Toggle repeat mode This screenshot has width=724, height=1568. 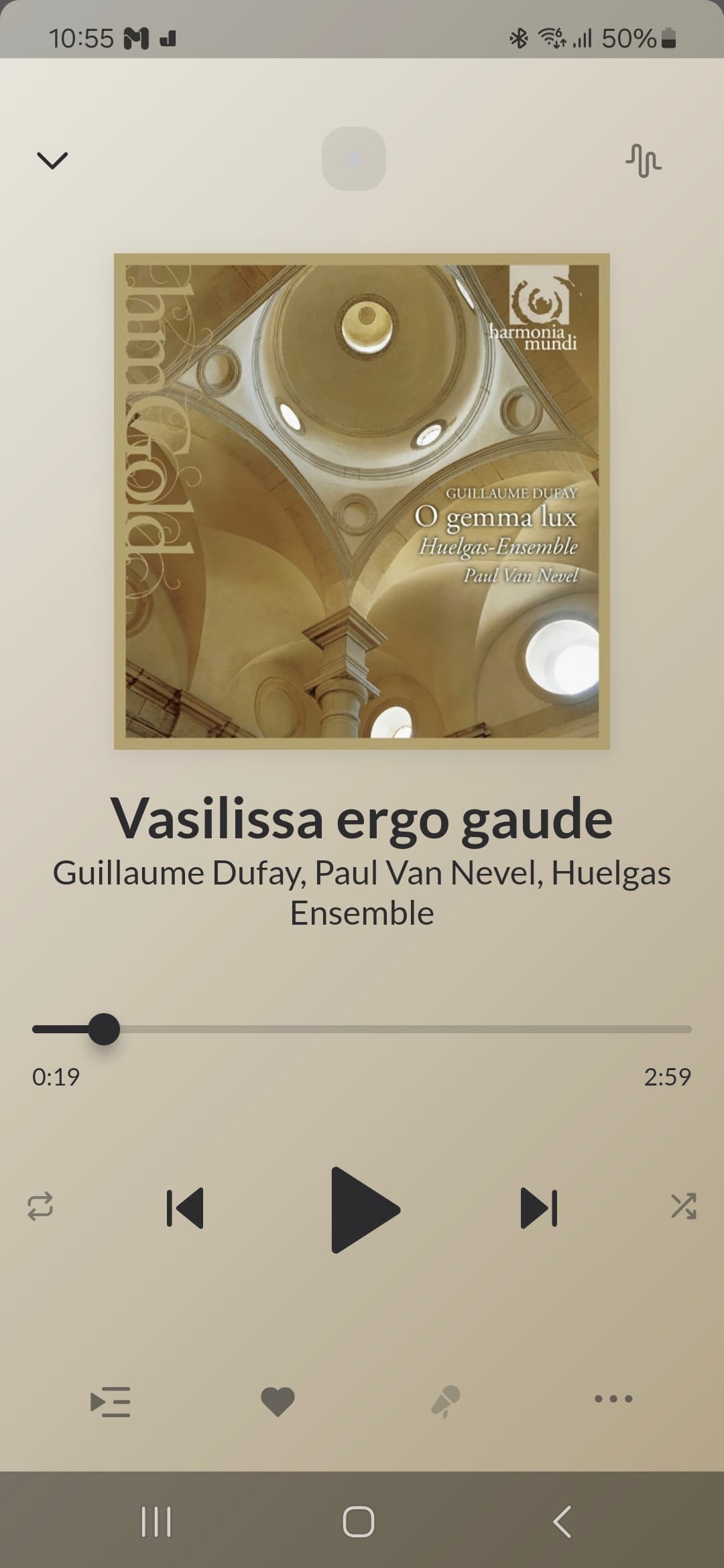(x=40, y=1206)
